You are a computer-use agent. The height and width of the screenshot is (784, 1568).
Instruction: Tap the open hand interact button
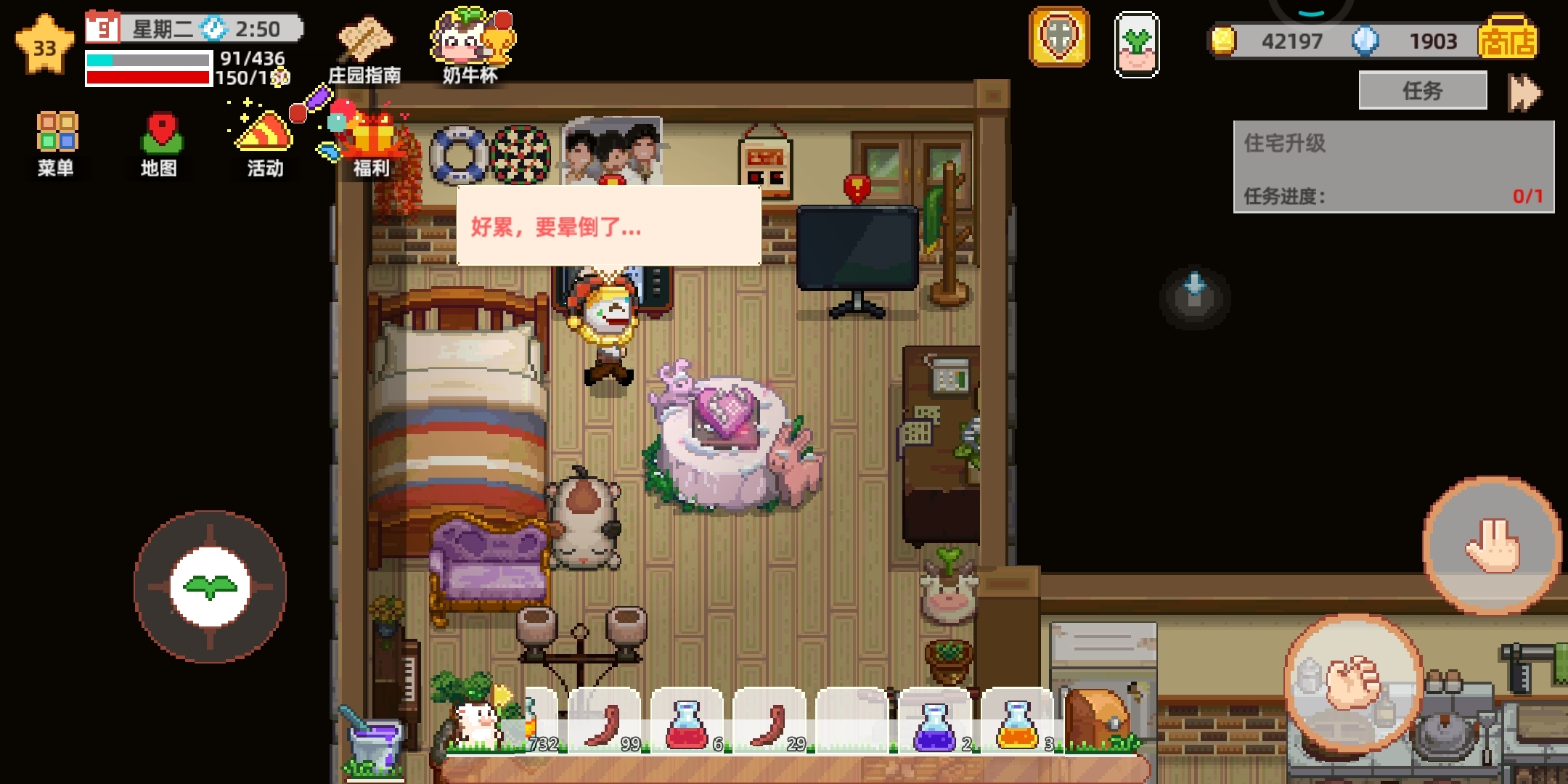click(x=1491, y=546)
